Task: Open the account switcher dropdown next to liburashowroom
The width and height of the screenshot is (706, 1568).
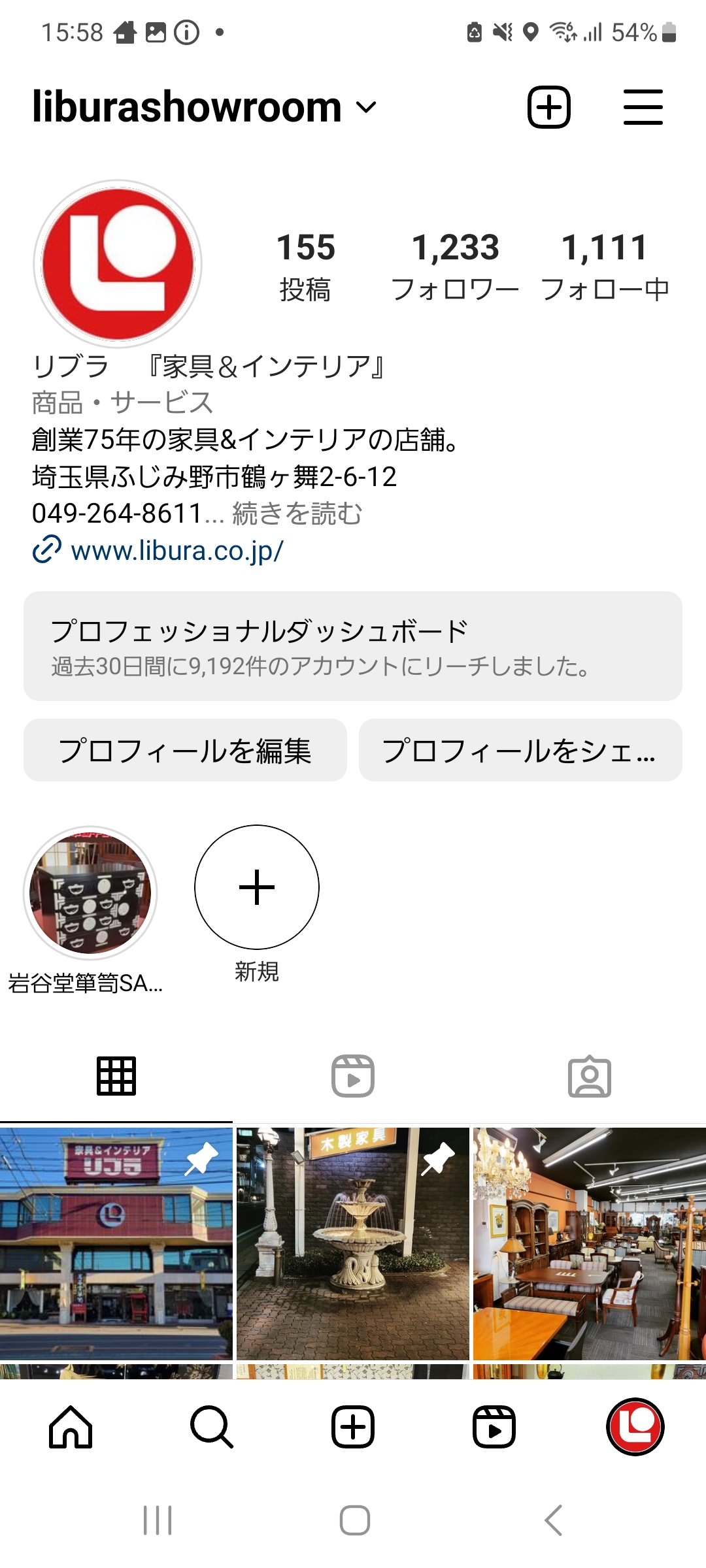Action: [x=367, y=107]
